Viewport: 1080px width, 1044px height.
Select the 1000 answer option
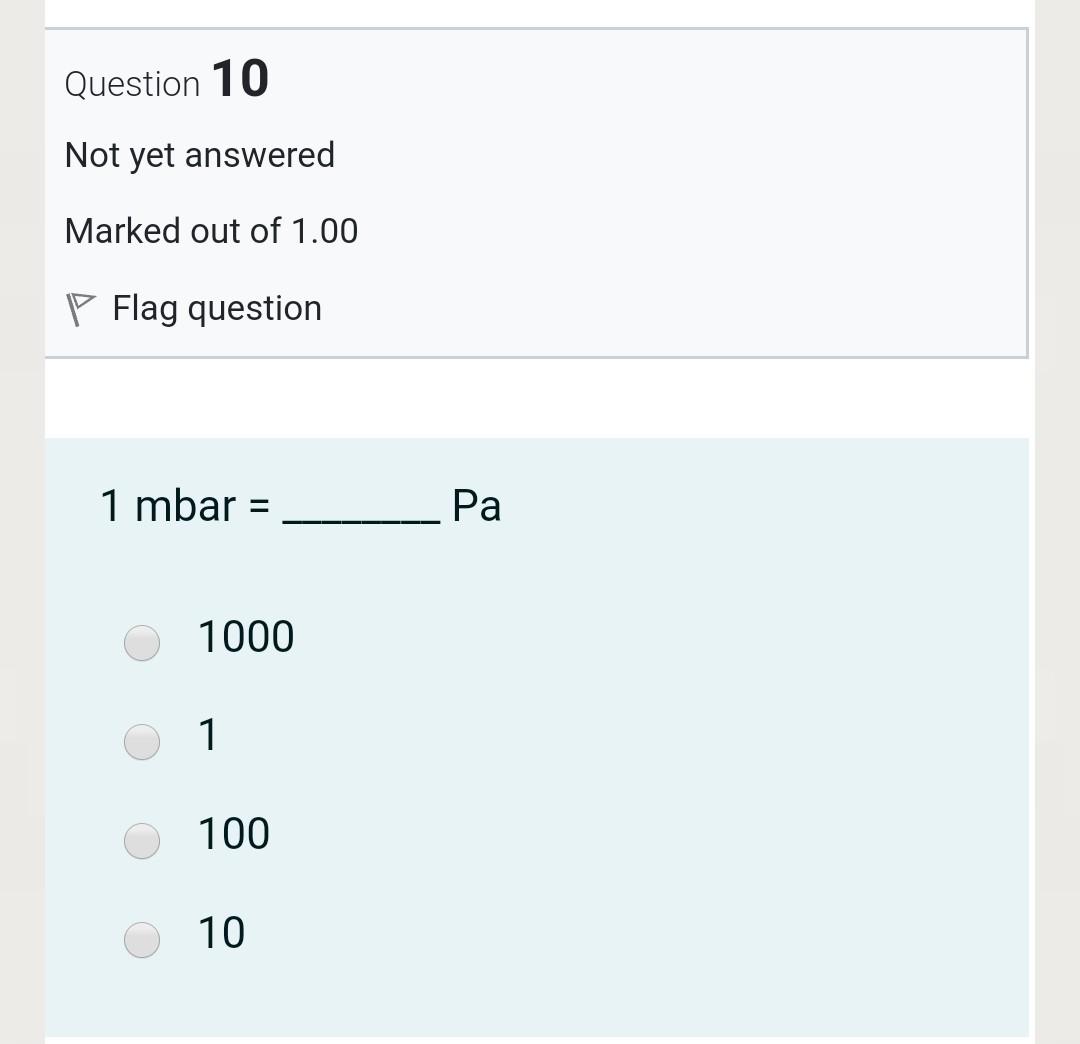[x=142, y=642]
